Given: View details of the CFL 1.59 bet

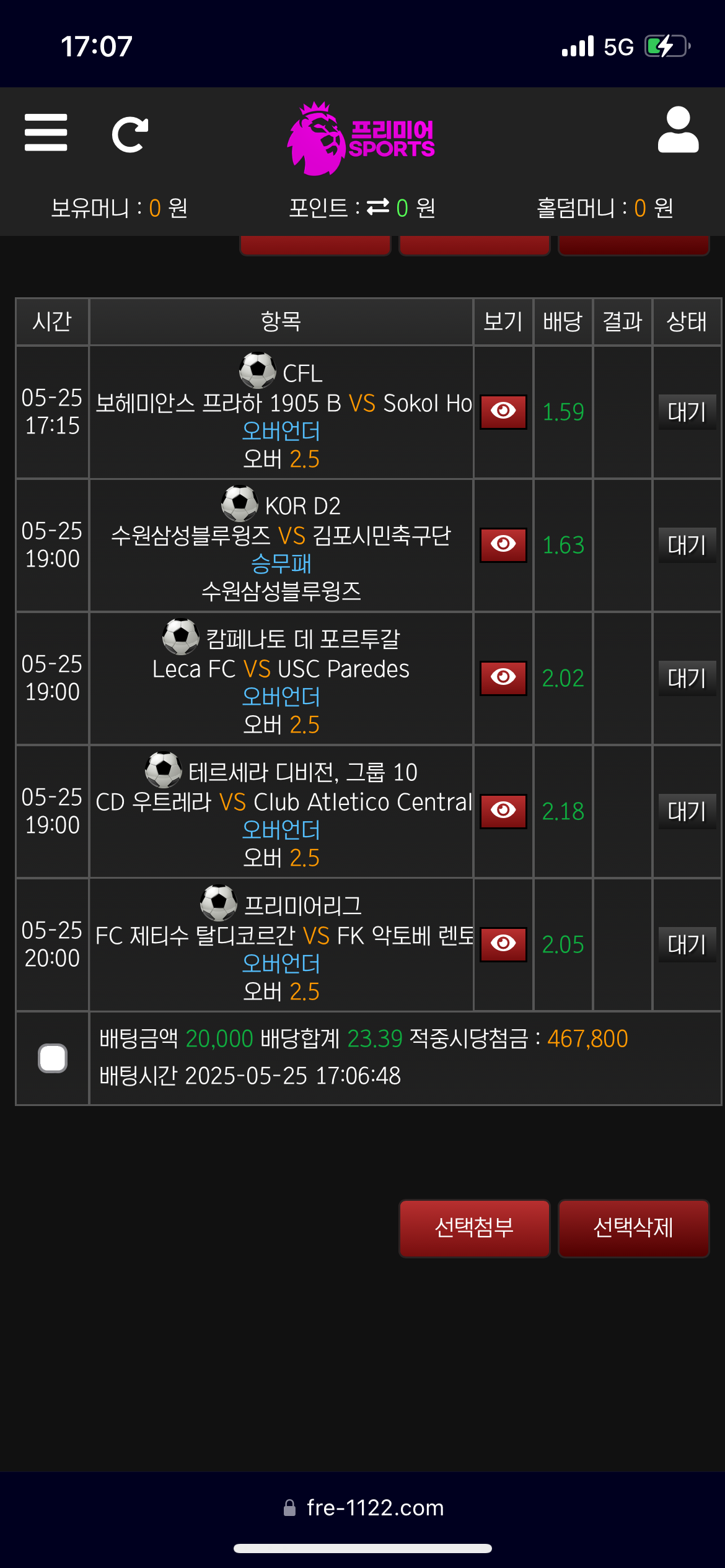Looking at the screenshot, I should coord(503,411).
